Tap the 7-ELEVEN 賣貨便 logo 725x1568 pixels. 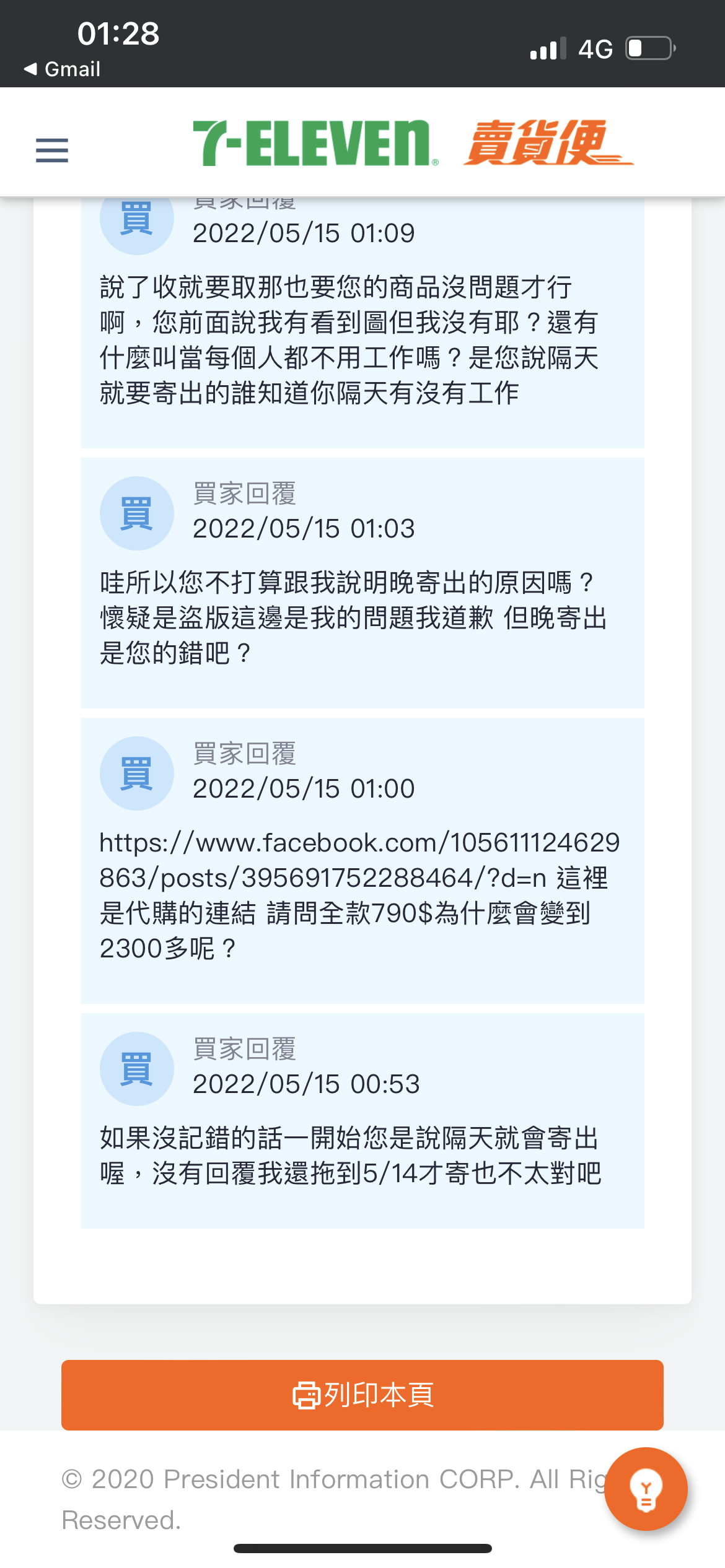(413, 143)
